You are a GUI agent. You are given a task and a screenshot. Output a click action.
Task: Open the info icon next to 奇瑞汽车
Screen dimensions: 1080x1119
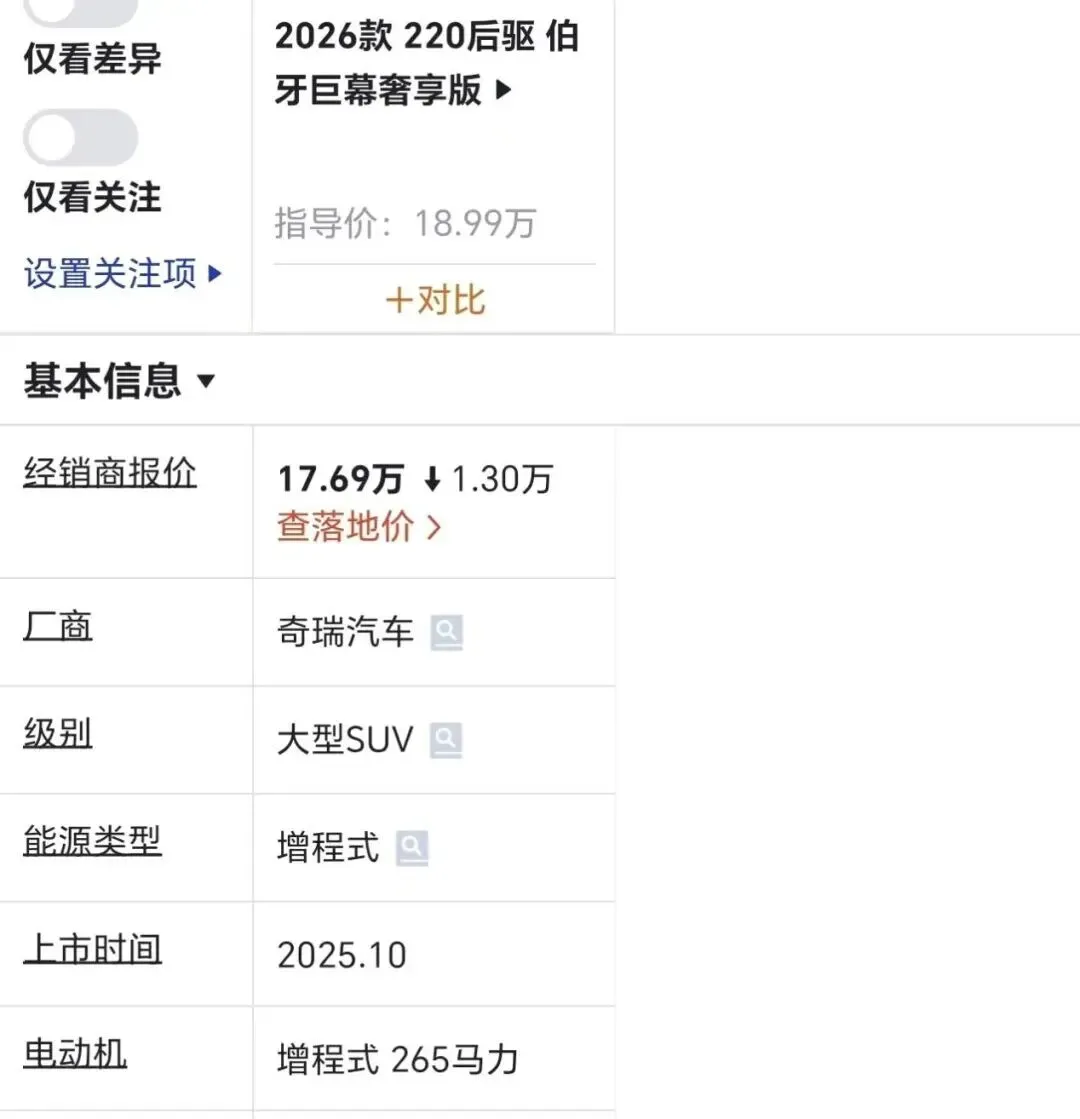447,633
